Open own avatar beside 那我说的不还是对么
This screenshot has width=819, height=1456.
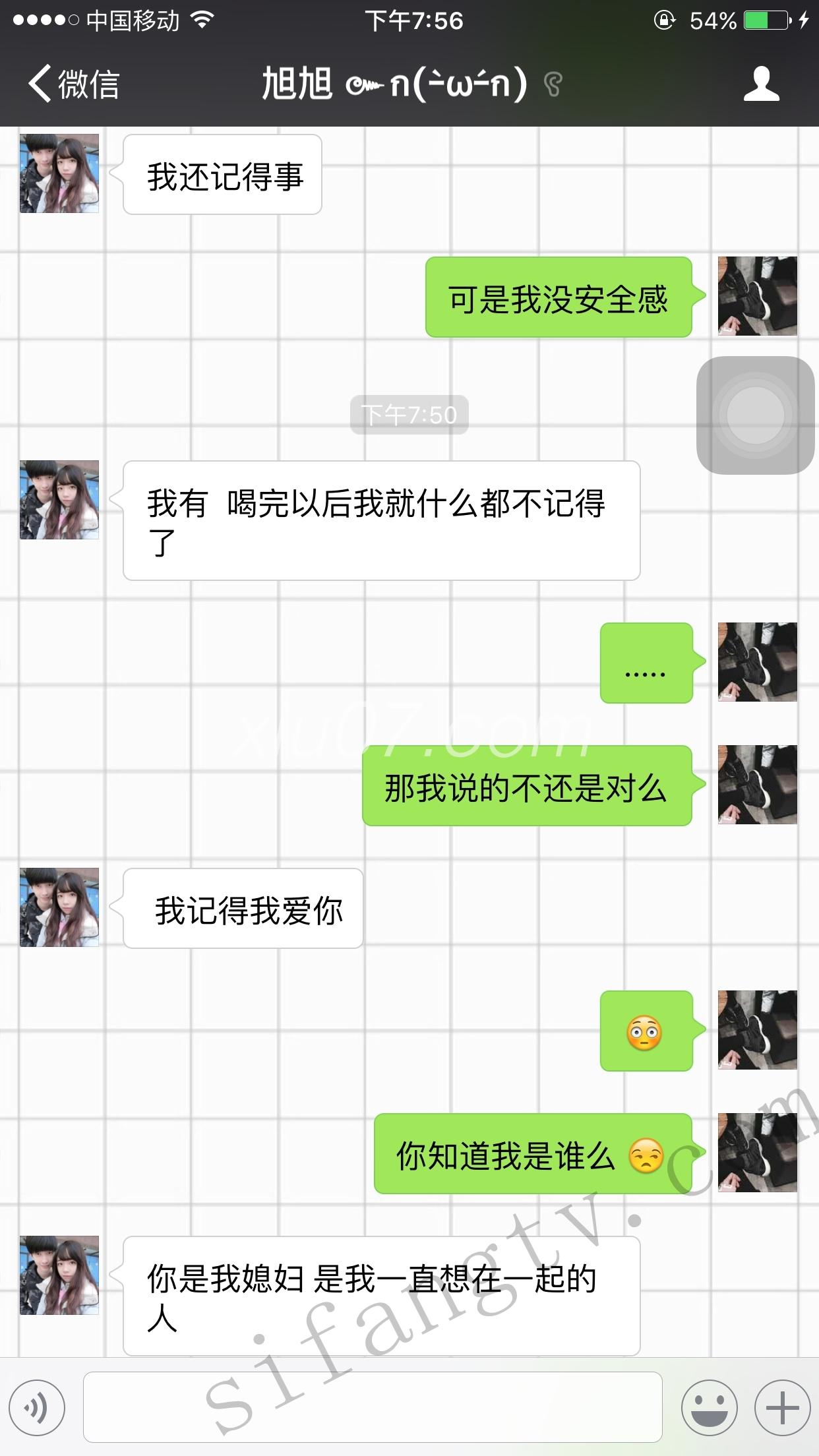[x=757, y=785]
